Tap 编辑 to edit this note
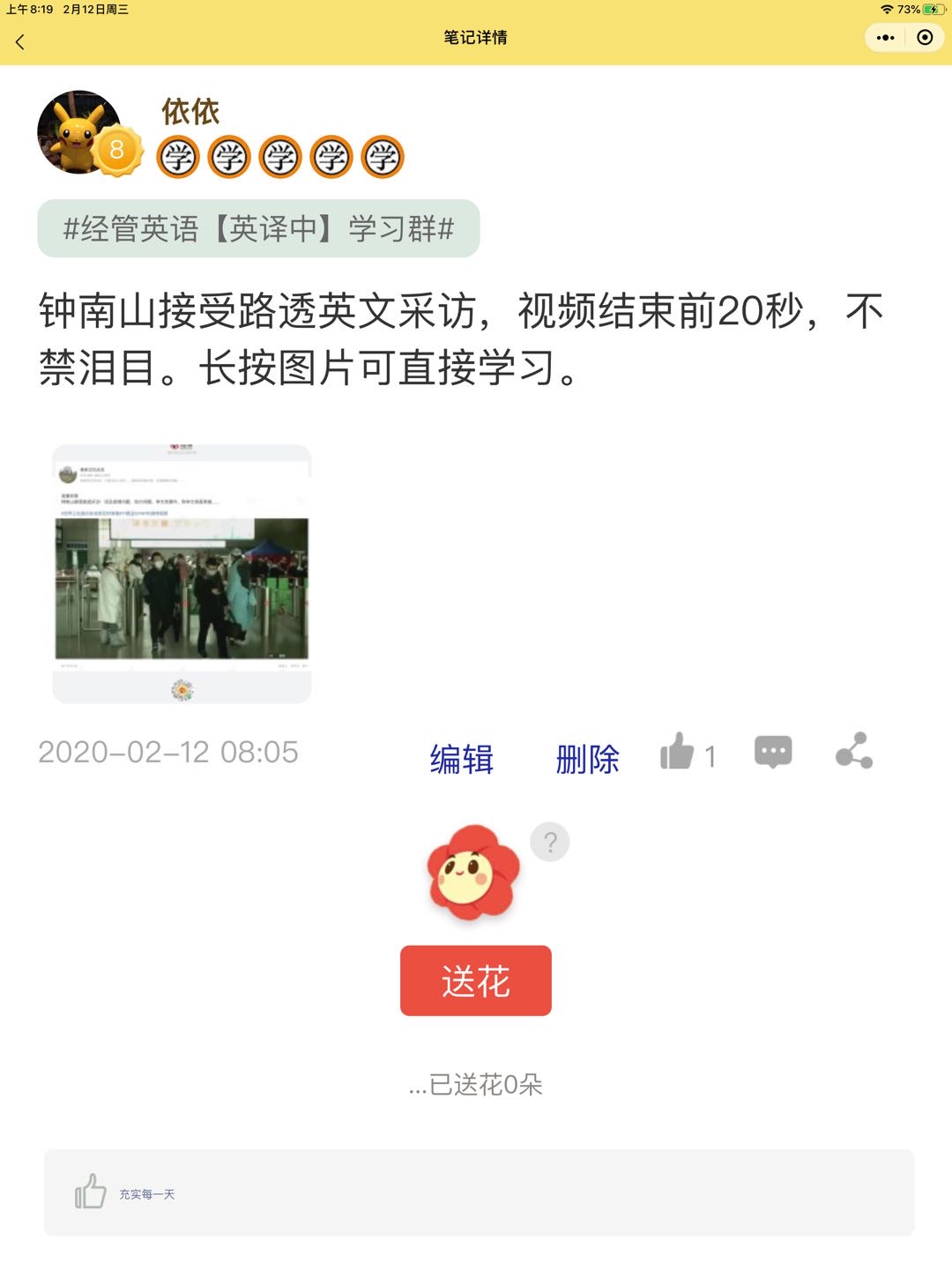This screenshot has height=1270, width=952. [x=461, y=759]
